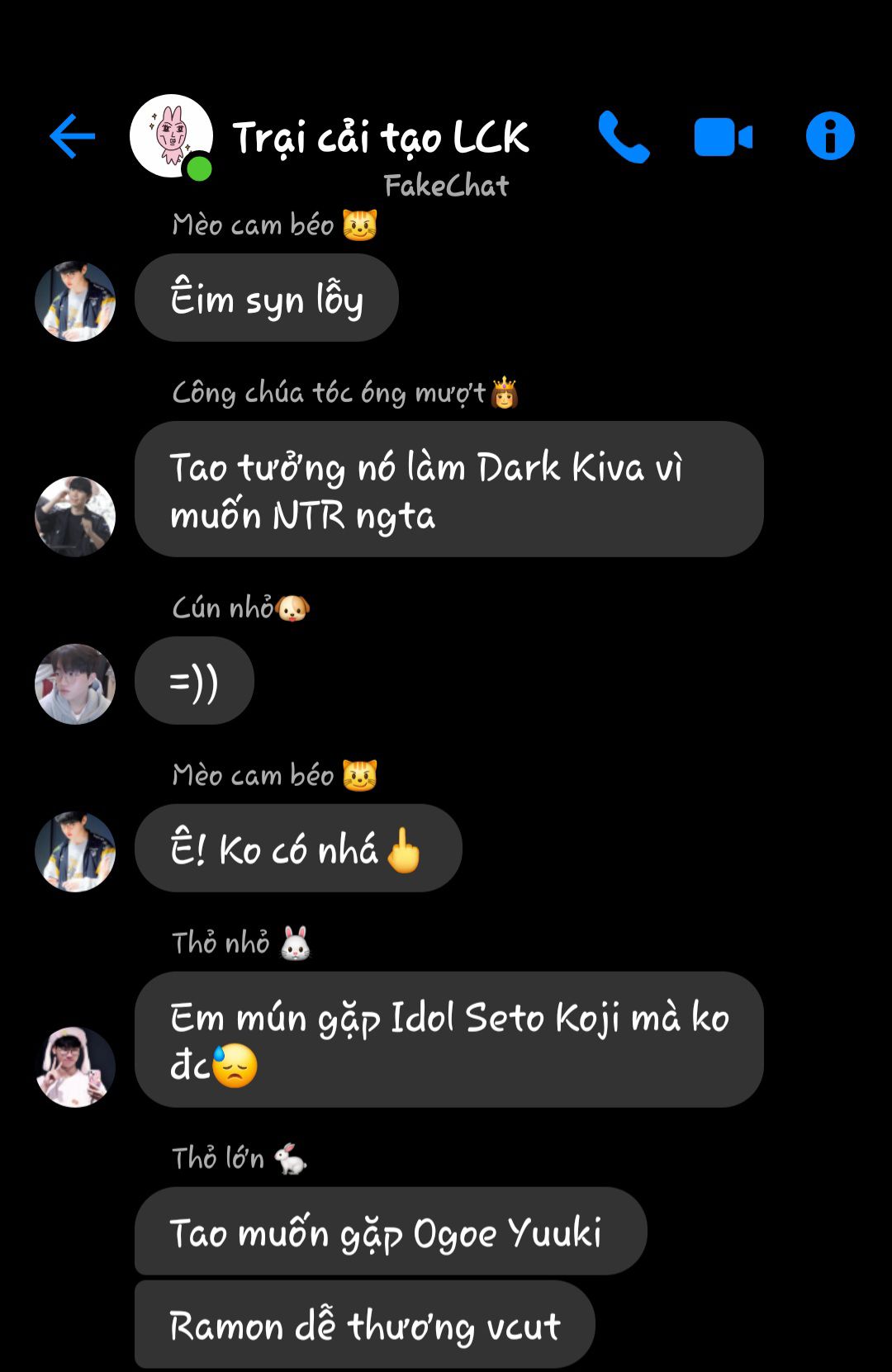Open the conversation info page
This screenshot has width=892, height=1372.
(829, 136)
